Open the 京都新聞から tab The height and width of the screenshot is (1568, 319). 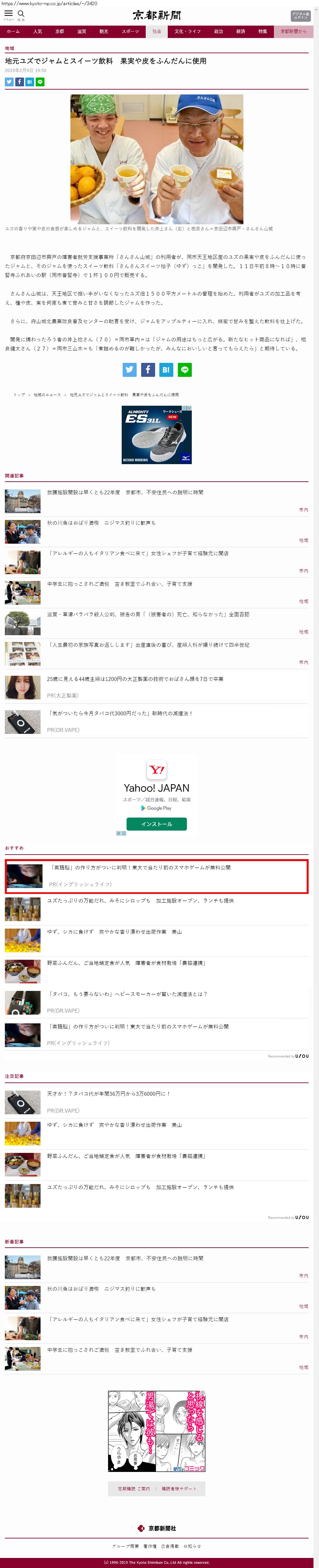(x=293, y=31)
